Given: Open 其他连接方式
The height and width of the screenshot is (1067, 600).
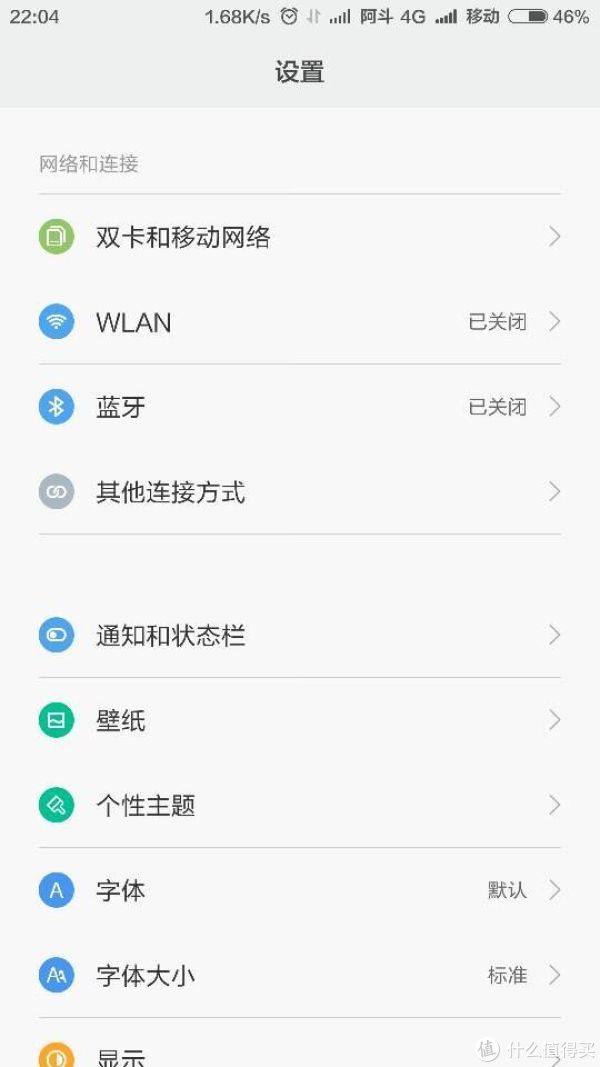Looking at the screenshot, I should tap(300, 492).
